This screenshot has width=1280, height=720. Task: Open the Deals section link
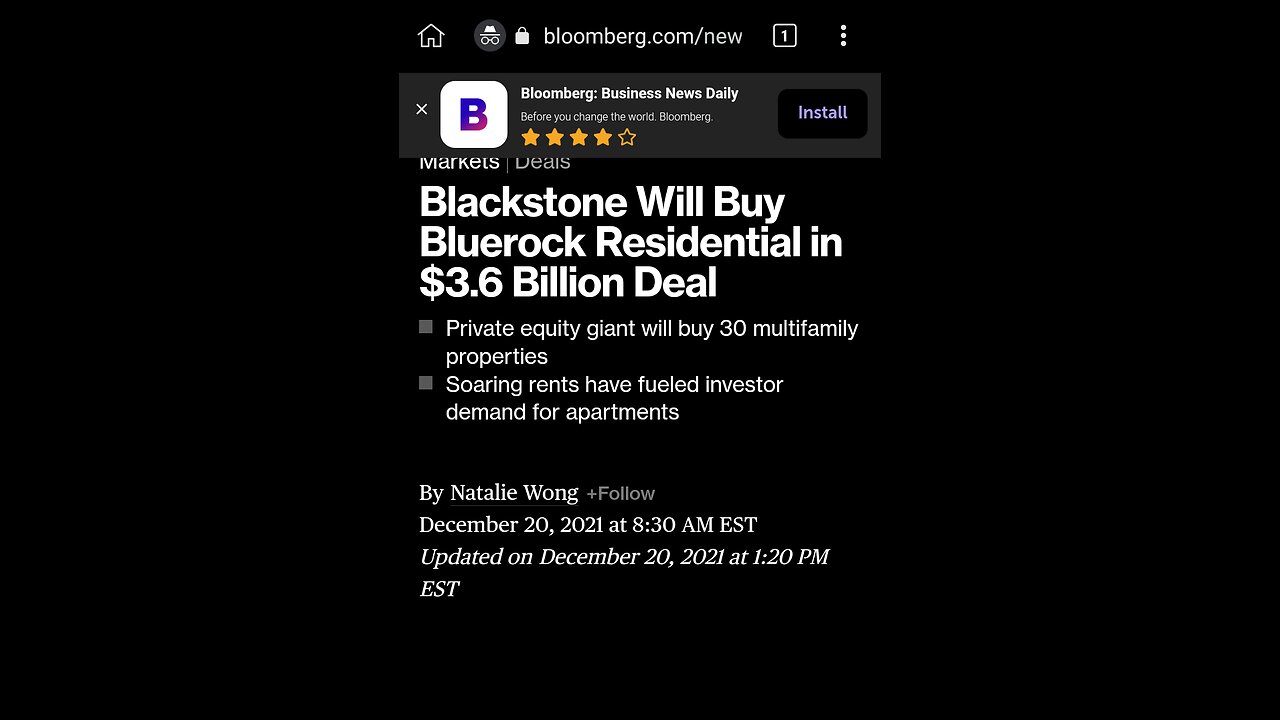[543, 163]
